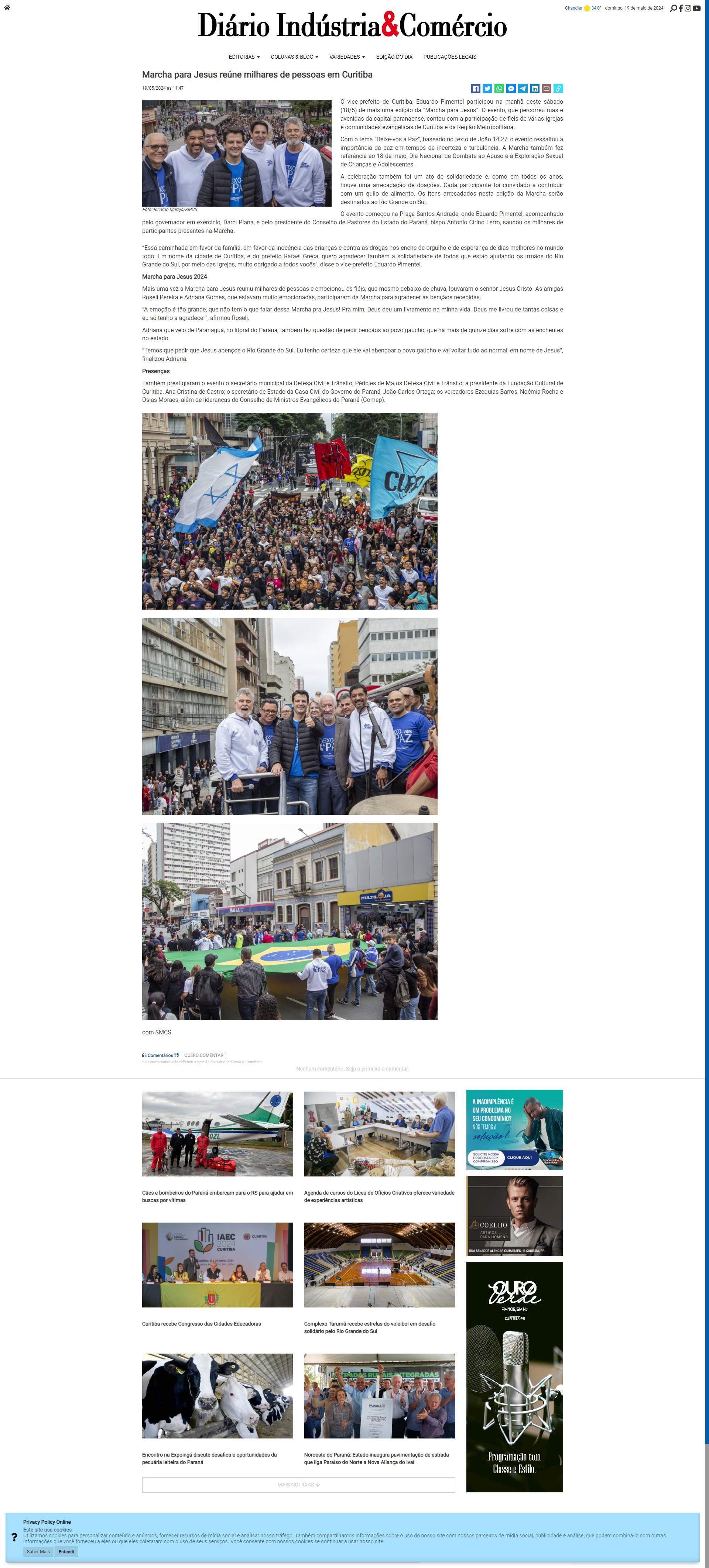Open the search magnifier icon
This screenshot has height=1568, width=709.
tap(672, 8)
